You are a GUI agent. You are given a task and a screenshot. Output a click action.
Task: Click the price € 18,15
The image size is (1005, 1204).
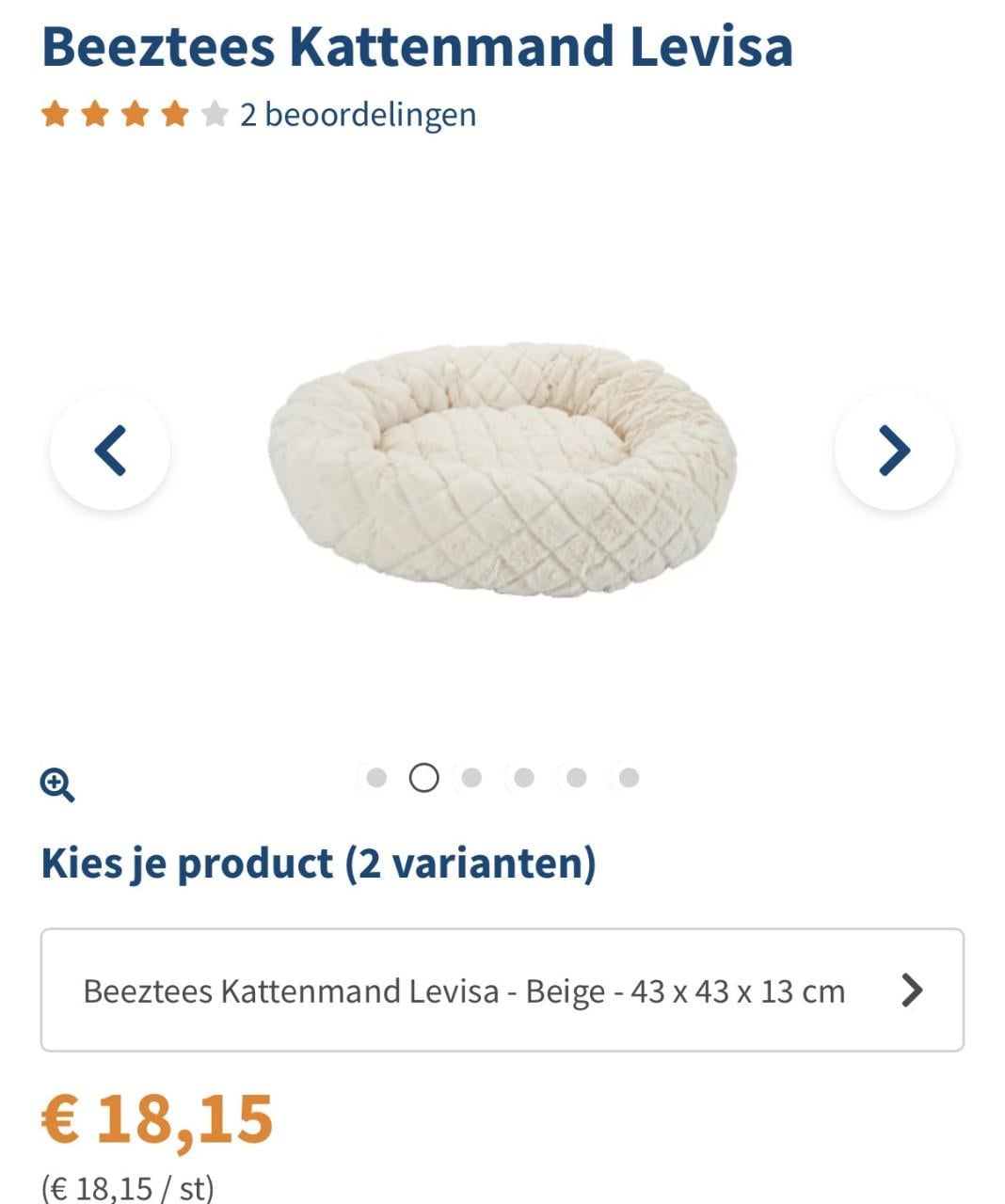[x=157, y=1118]
